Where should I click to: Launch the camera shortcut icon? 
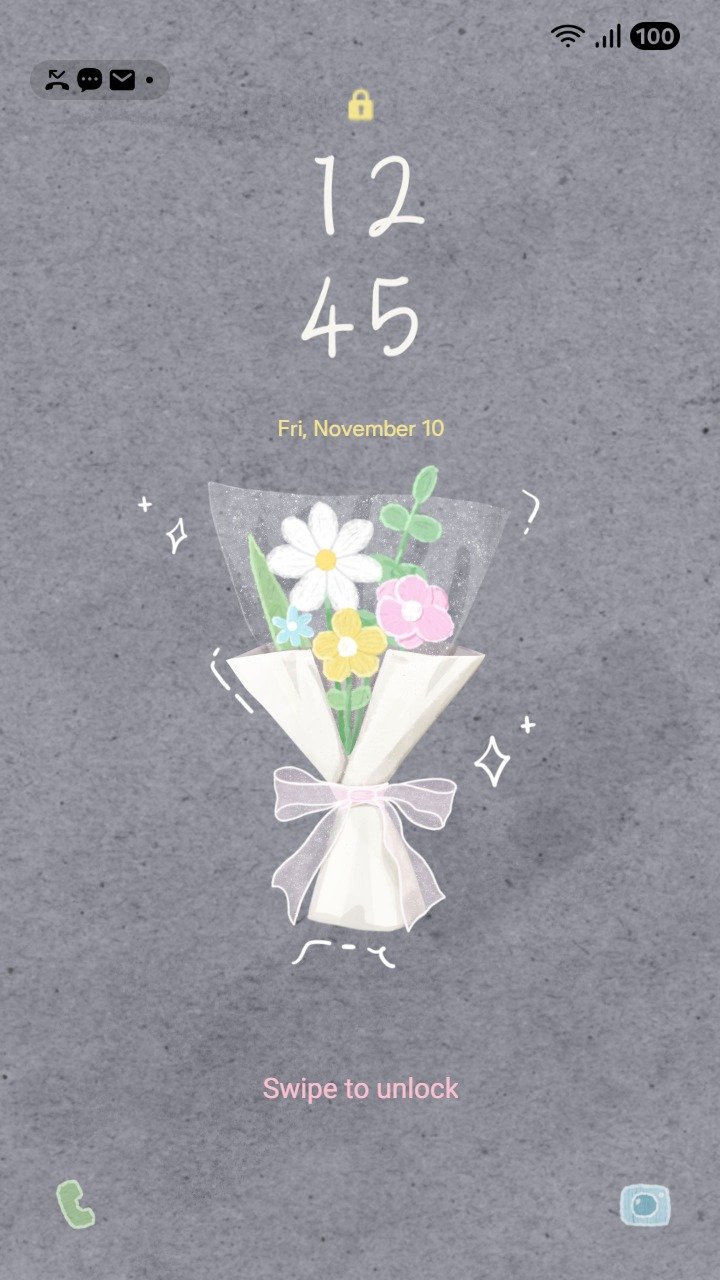645,1204
